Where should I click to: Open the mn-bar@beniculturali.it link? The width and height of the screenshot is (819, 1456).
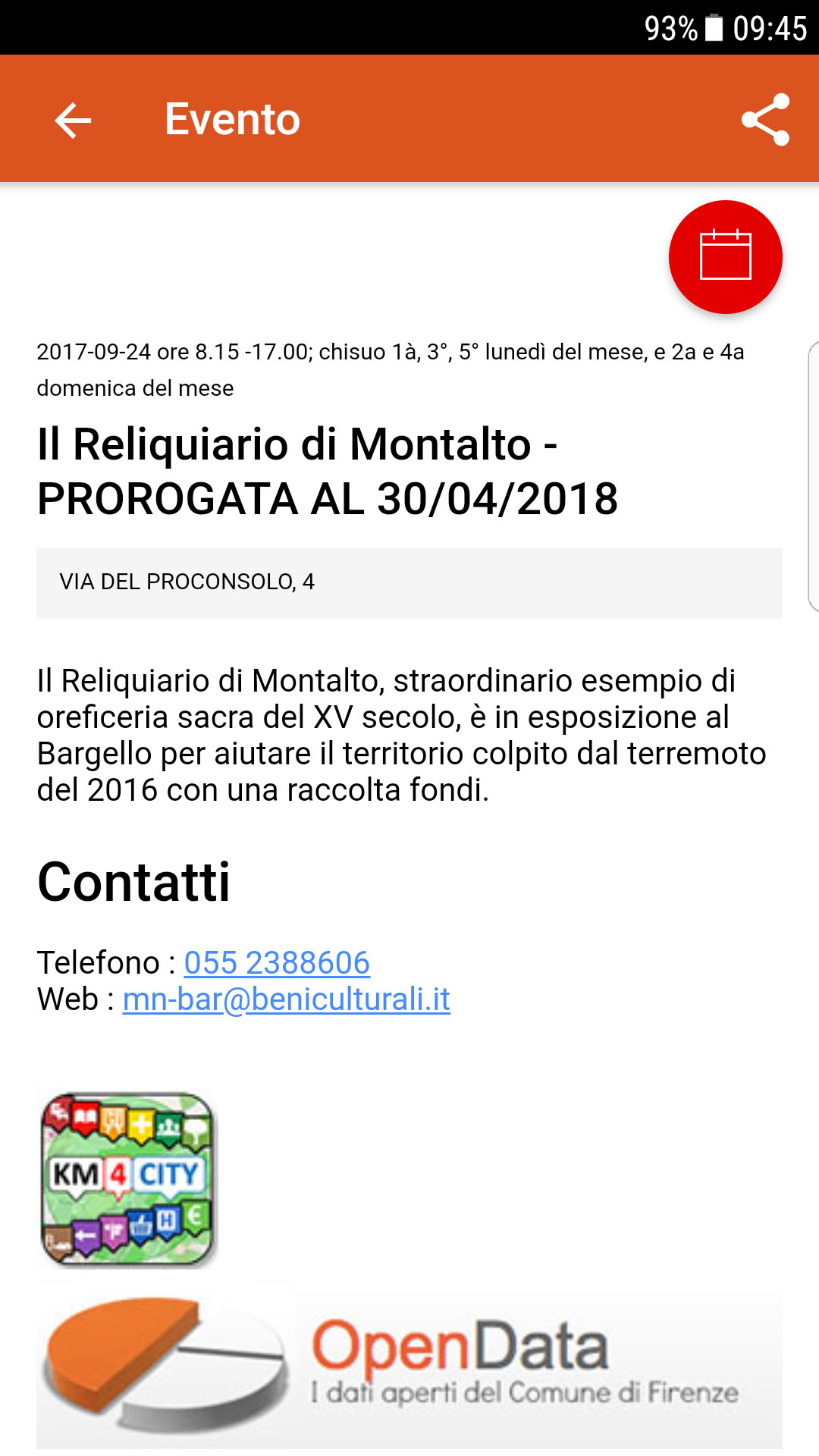point(286,999)
